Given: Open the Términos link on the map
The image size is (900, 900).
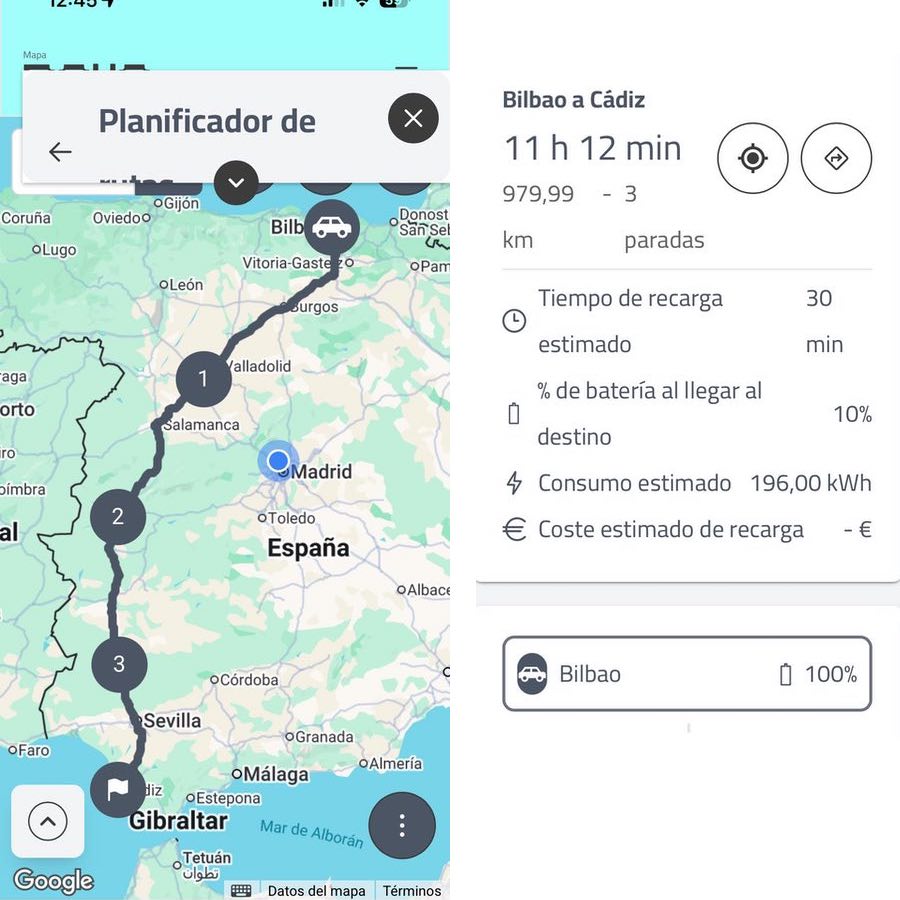Looking at the screenshot, I should click(x=412, y=890).
